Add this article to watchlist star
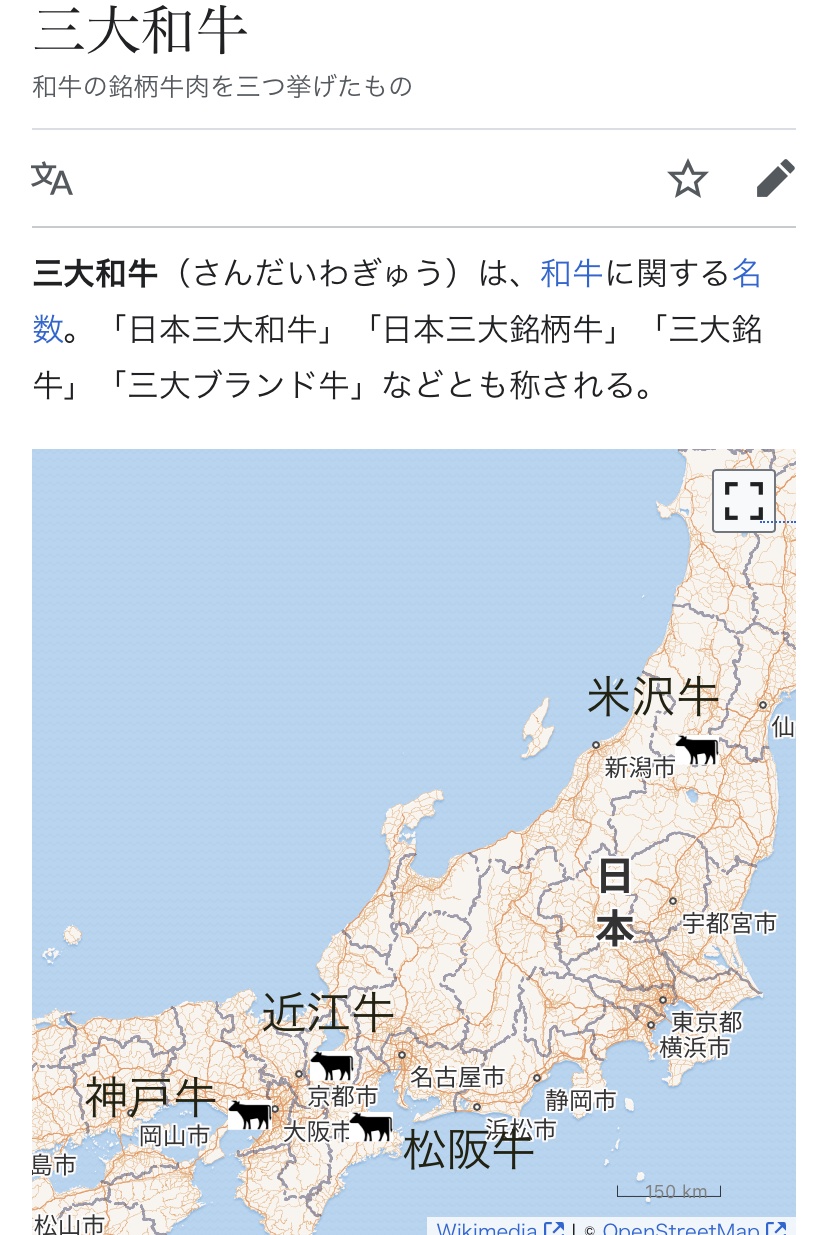The height and width of the screenshot is (1235, 828). 688,180
